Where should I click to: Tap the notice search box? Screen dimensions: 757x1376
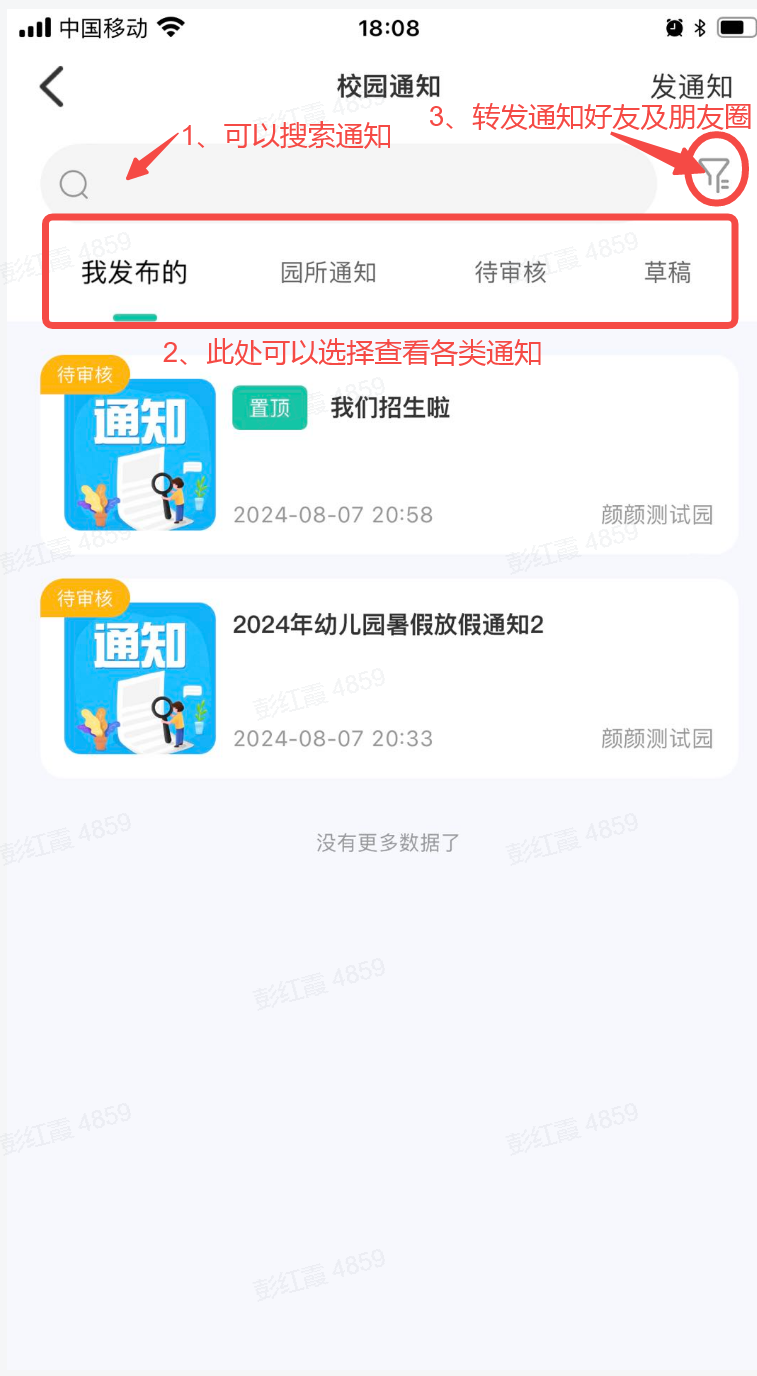point(350,184)
